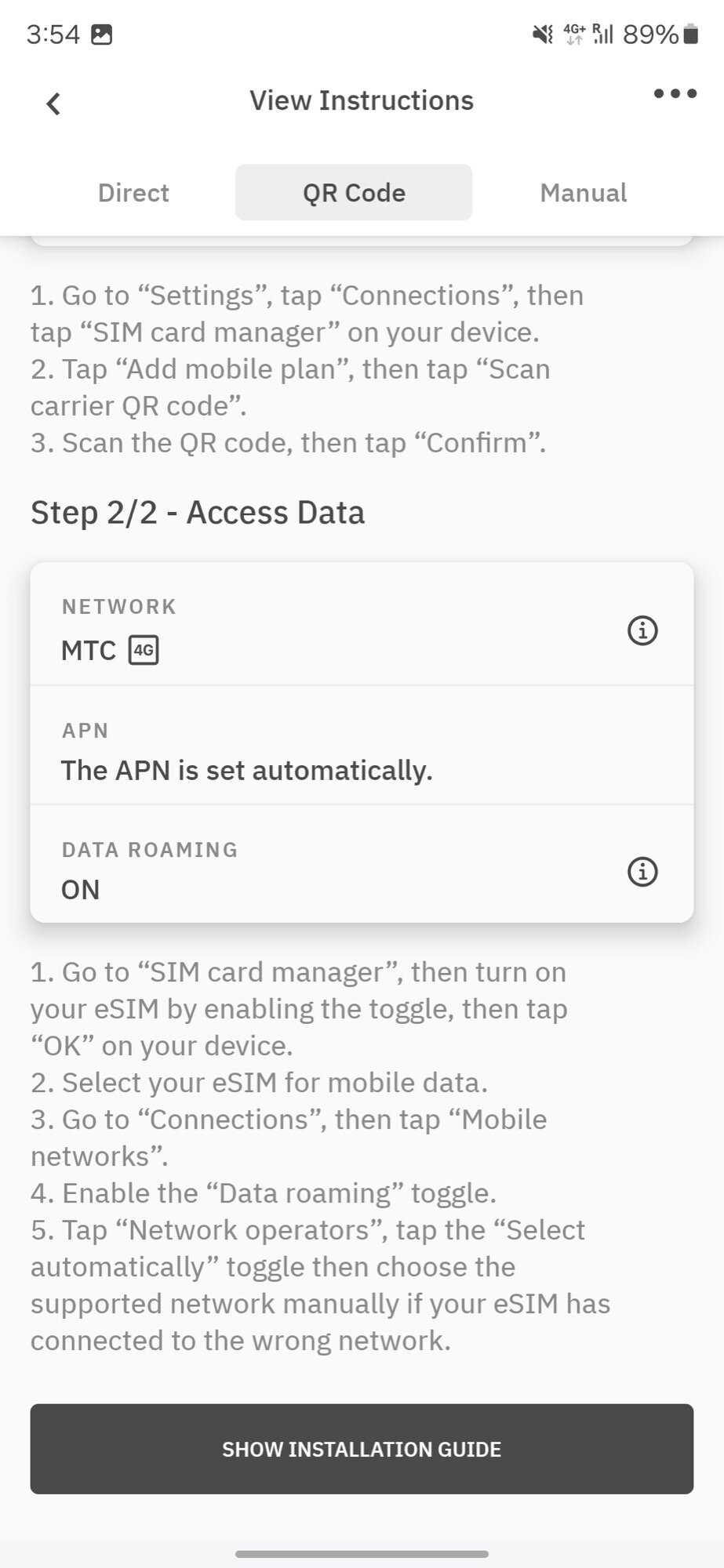
Task: Switch to the Manual tab
Action: pyautogui.click(x=584, y=193)
